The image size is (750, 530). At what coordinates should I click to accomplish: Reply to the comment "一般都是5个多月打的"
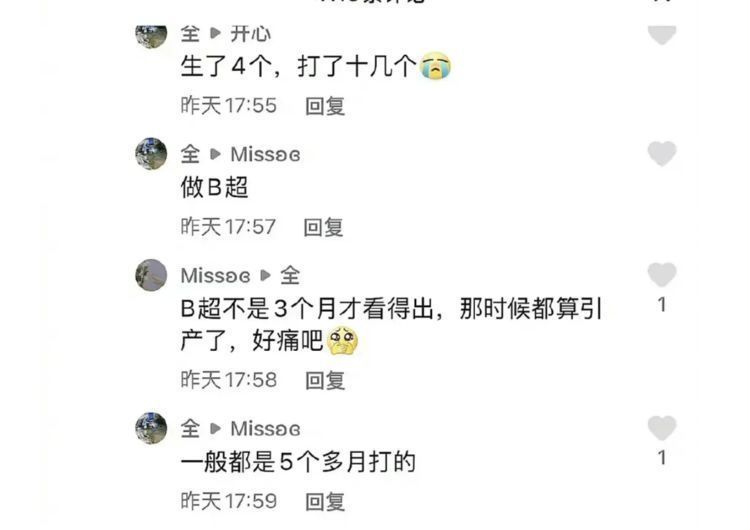[325, 500]
